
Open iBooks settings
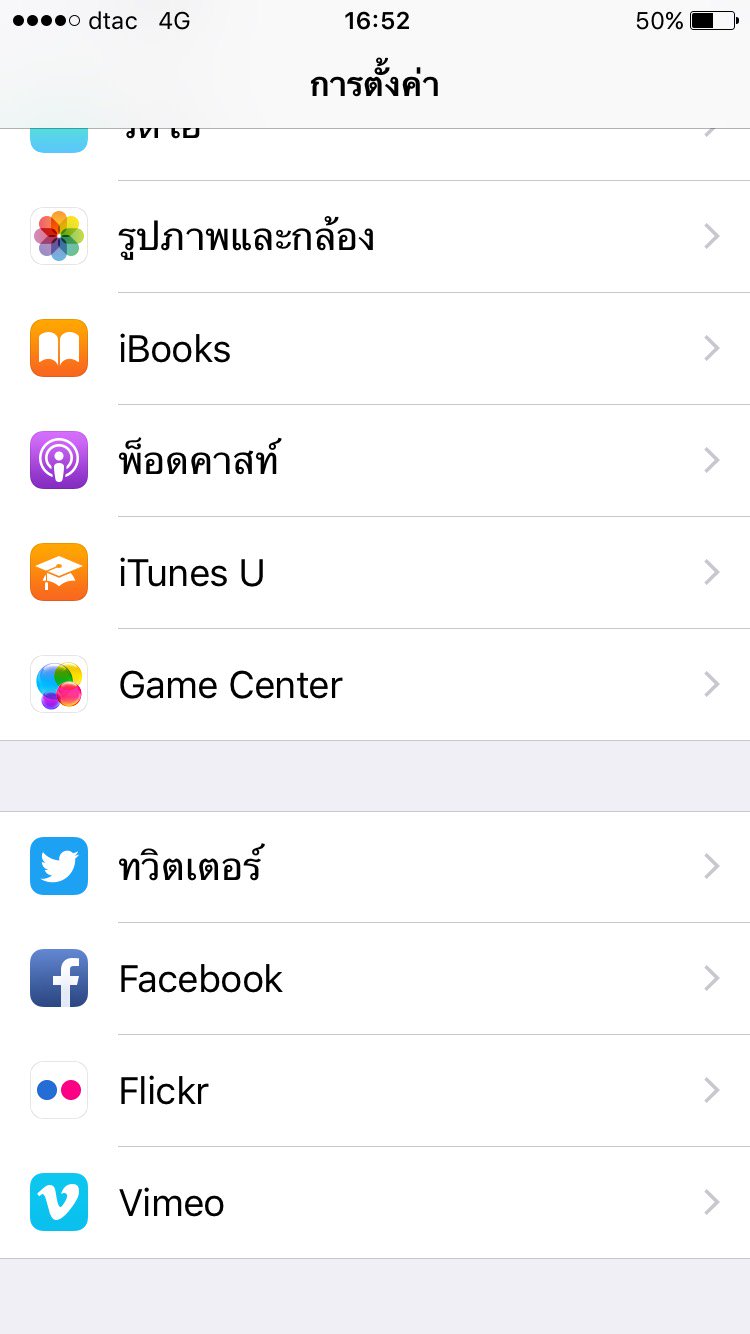click(375, 349)
